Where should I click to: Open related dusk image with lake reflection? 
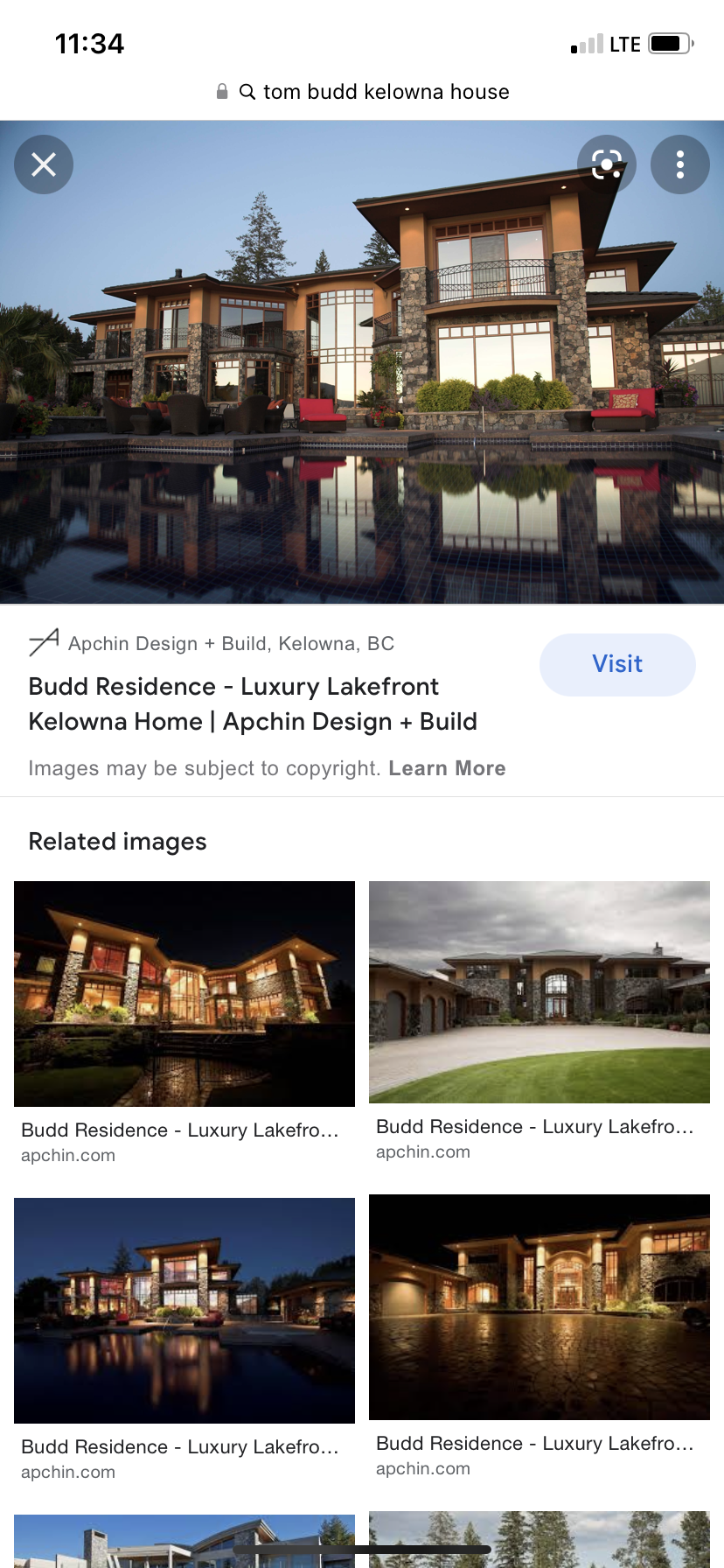point(184,1310)
